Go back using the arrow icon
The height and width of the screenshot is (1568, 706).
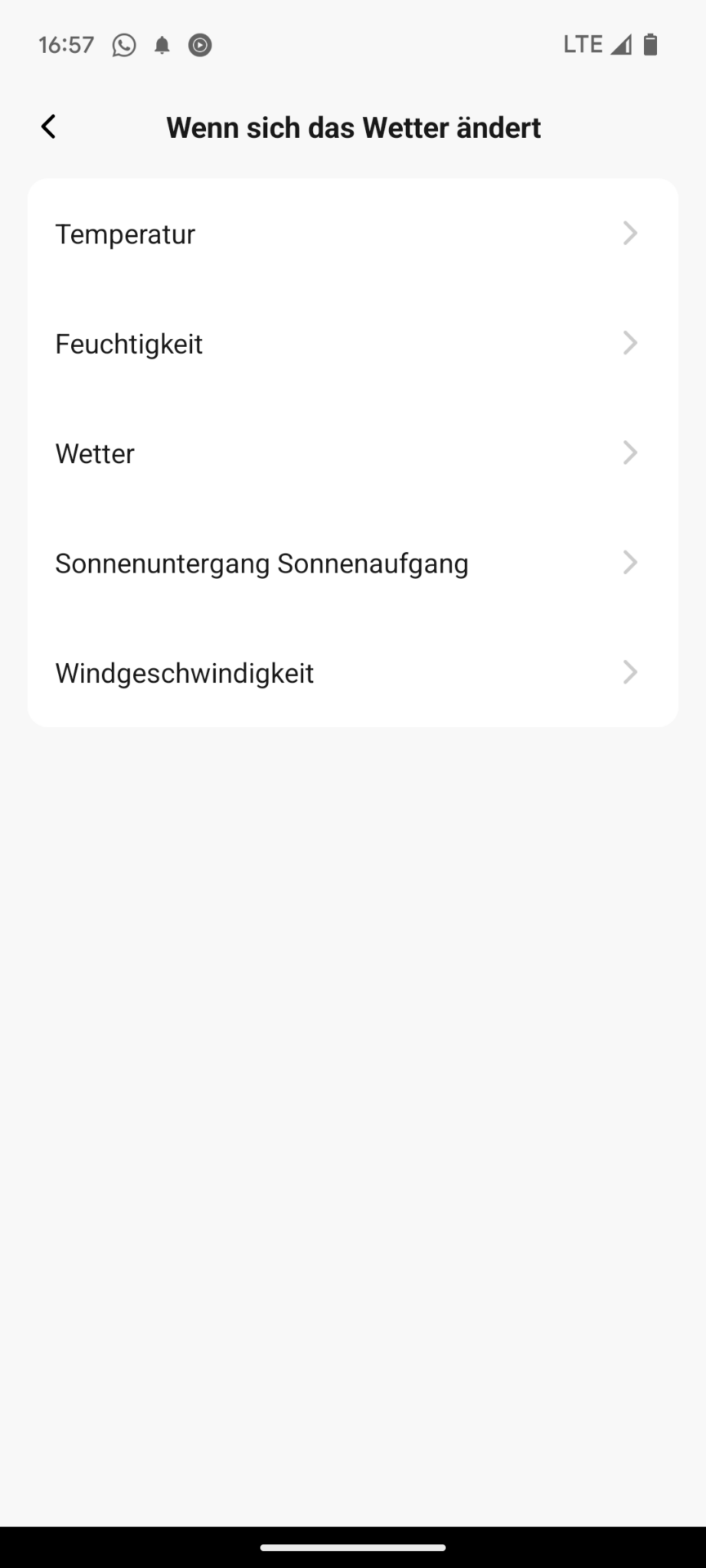tap(48, 127)
